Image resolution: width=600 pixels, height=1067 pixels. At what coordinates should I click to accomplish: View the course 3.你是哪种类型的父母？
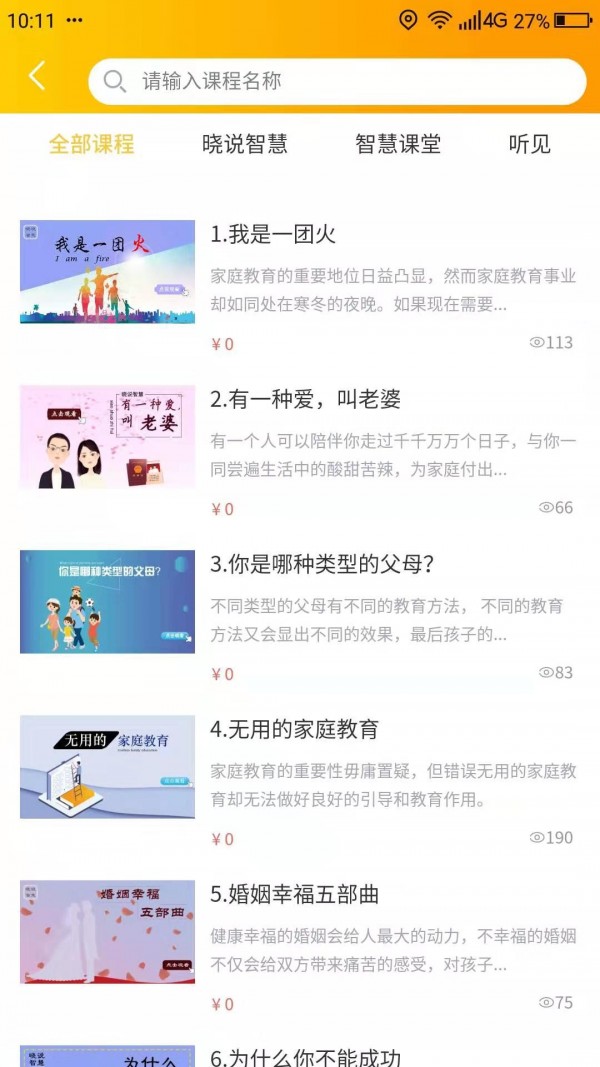point(322,565)
